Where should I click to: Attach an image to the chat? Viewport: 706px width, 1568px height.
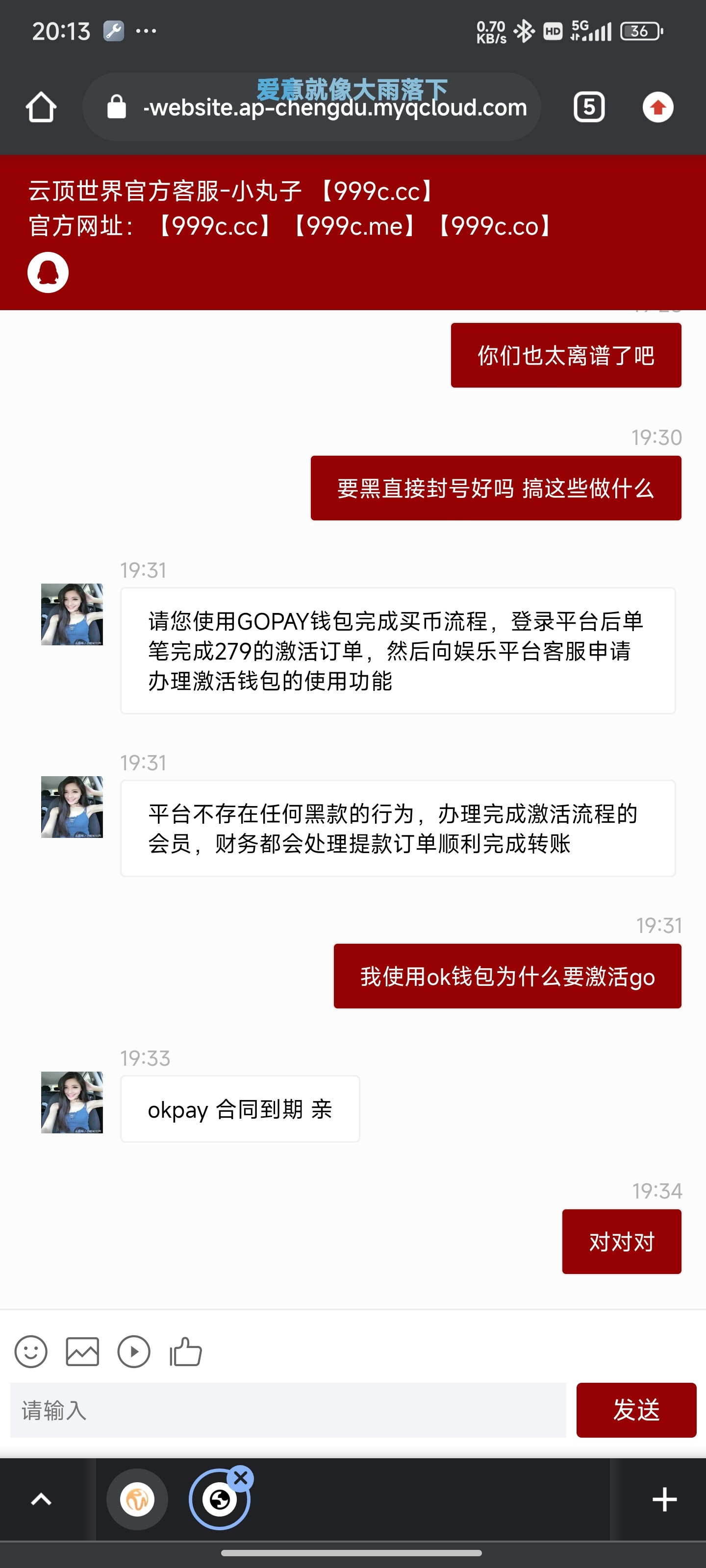(x=82, y=1352)
